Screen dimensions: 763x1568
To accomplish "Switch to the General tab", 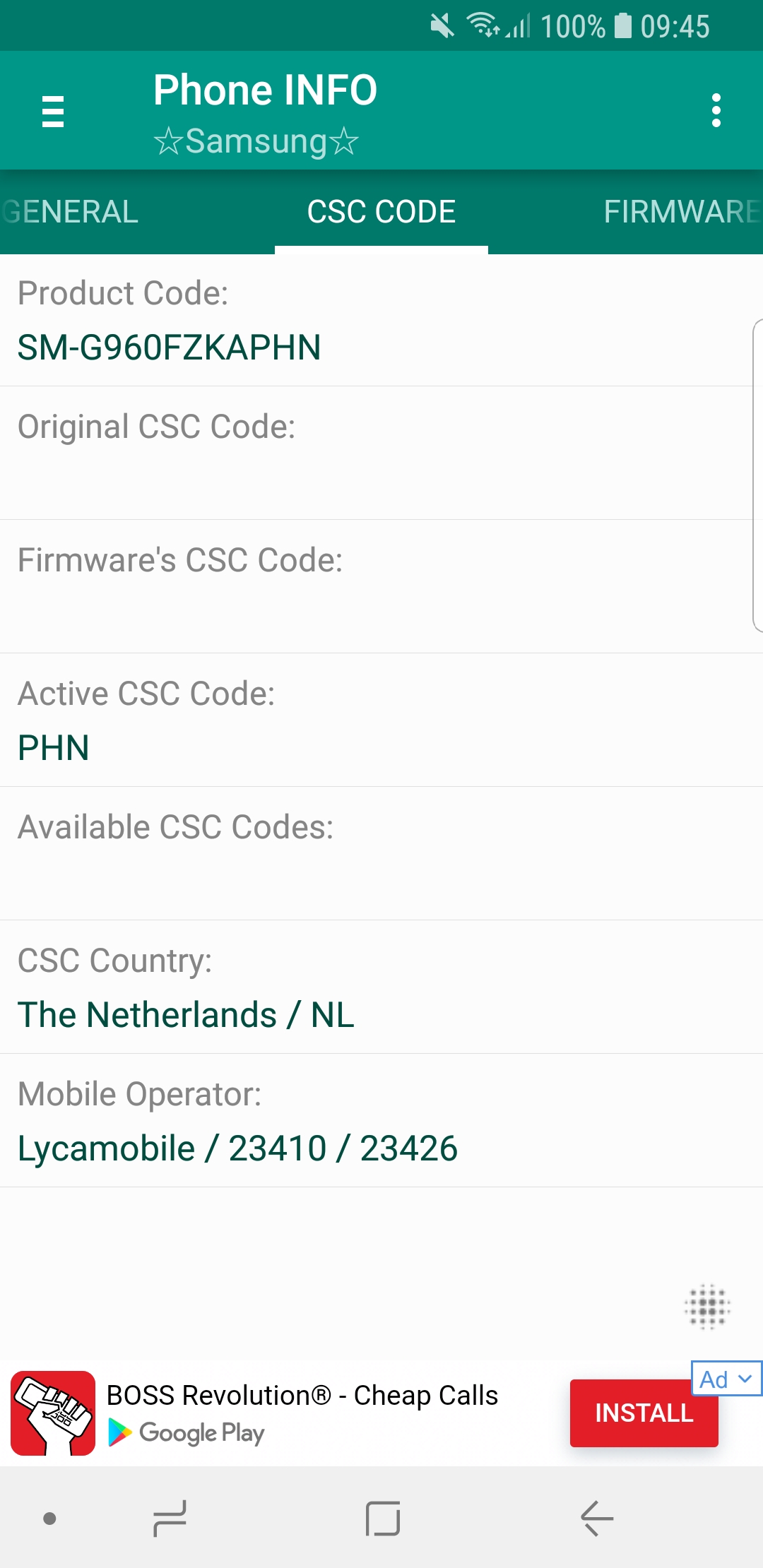I will (71, 212).
